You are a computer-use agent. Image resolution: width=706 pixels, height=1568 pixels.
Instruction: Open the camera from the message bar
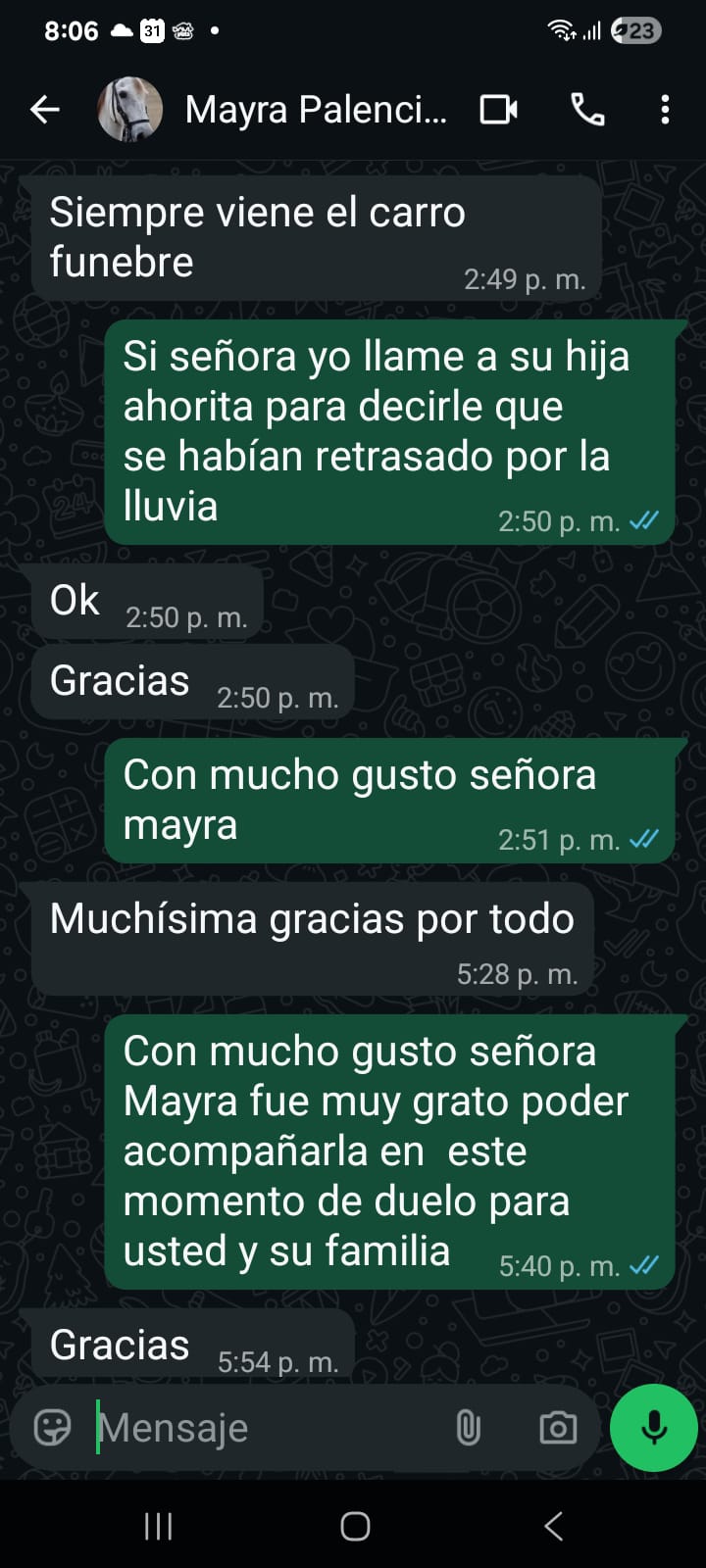pos(556,1428)
